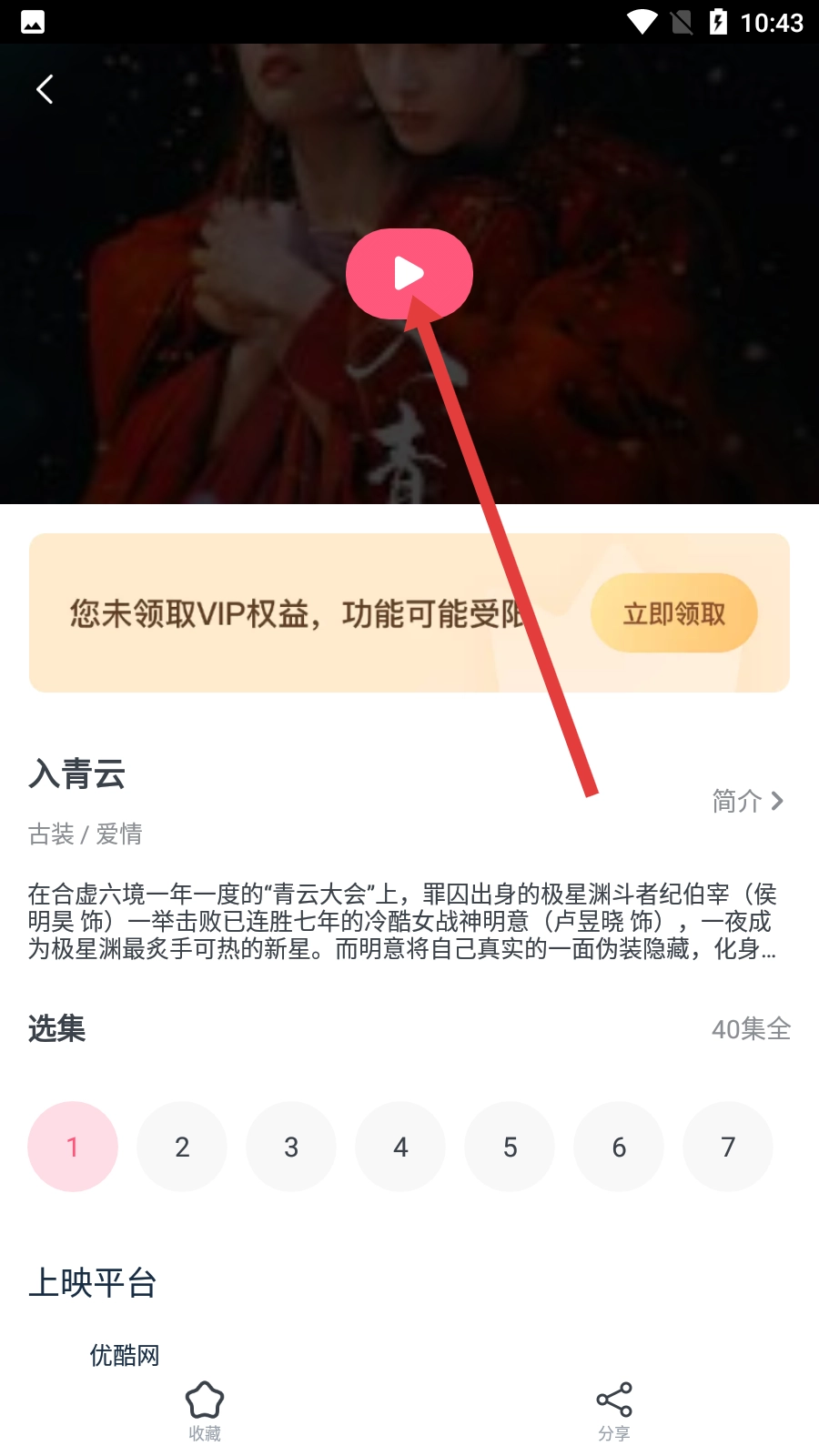Select episode 2

pyautogui.click(x=182, y=1147)
